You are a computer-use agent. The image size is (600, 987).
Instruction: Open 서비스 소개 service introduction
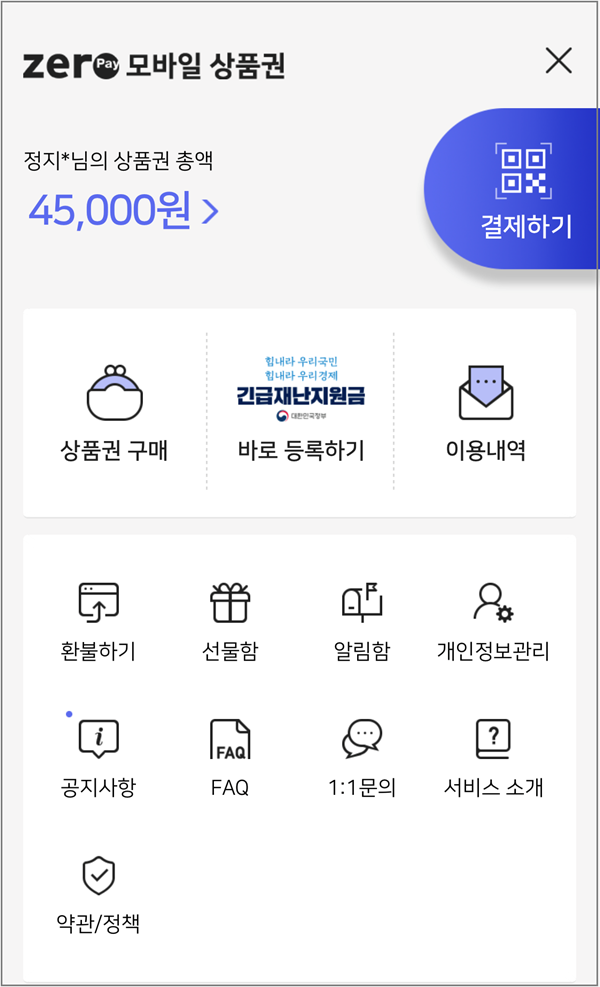click(493, 757)
